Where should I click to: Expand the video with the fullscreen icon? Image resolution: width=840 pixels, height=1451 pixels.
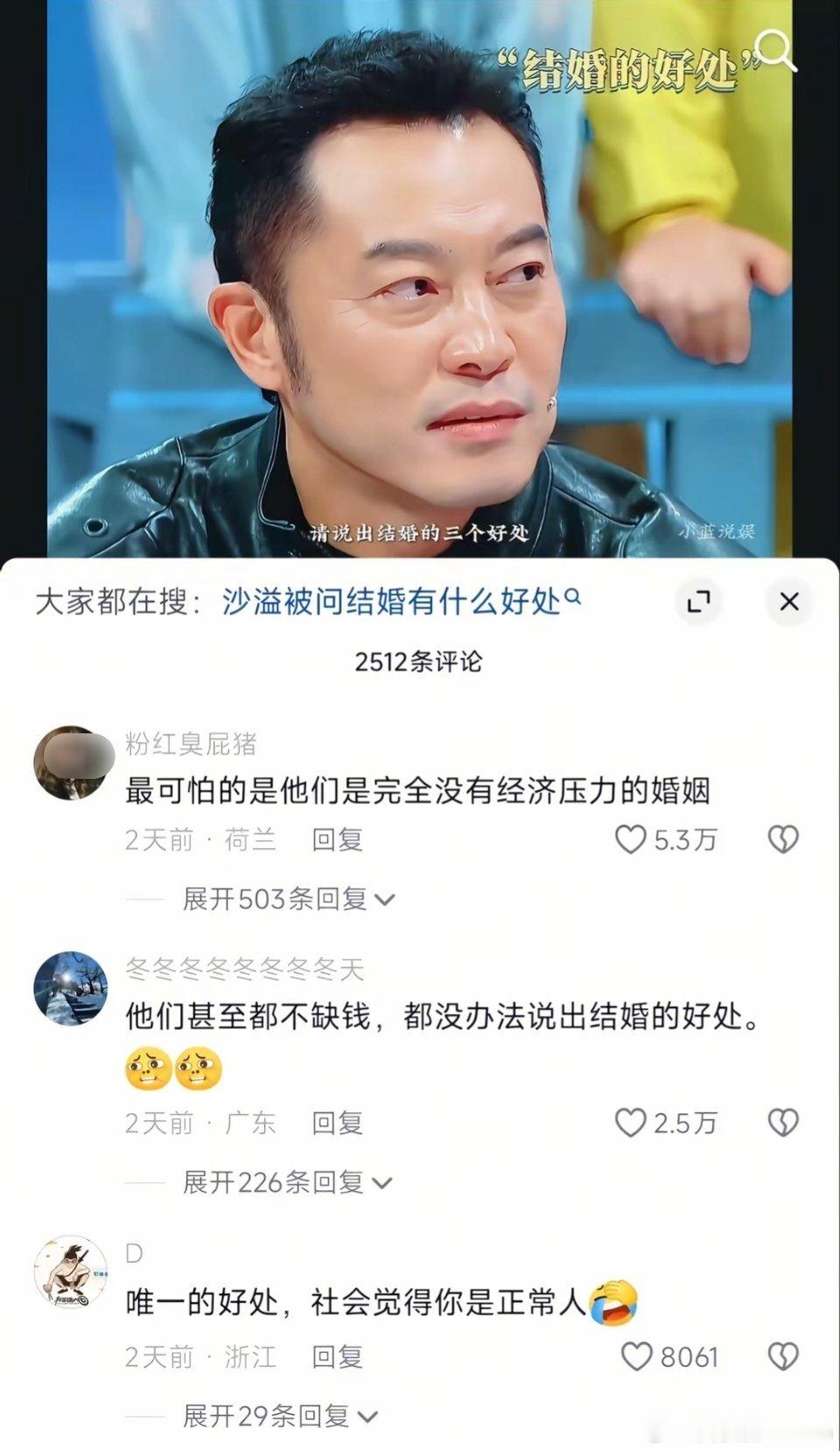697,602
